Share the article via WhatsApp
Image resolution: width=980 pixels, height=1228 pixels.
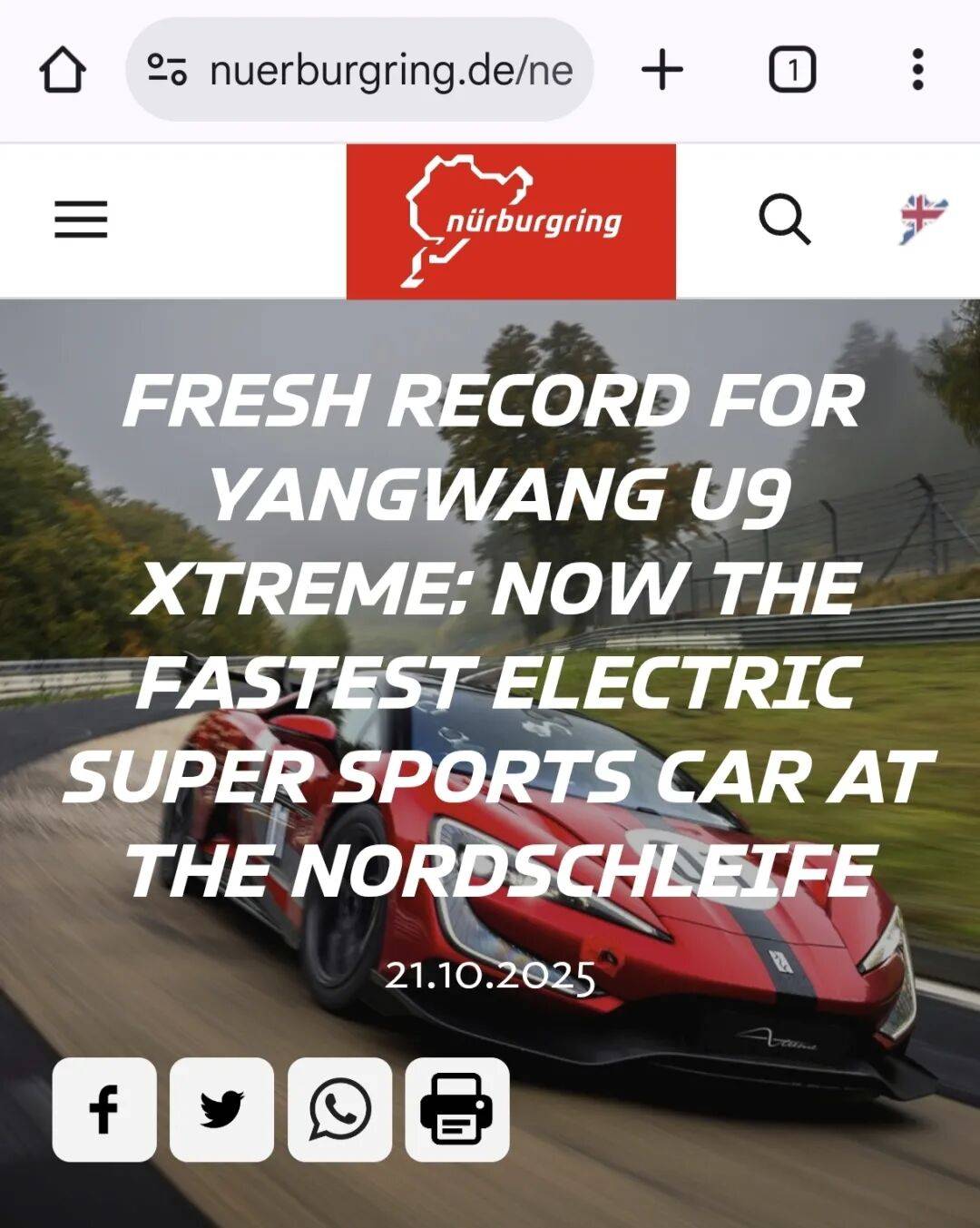pos(339,1109)
